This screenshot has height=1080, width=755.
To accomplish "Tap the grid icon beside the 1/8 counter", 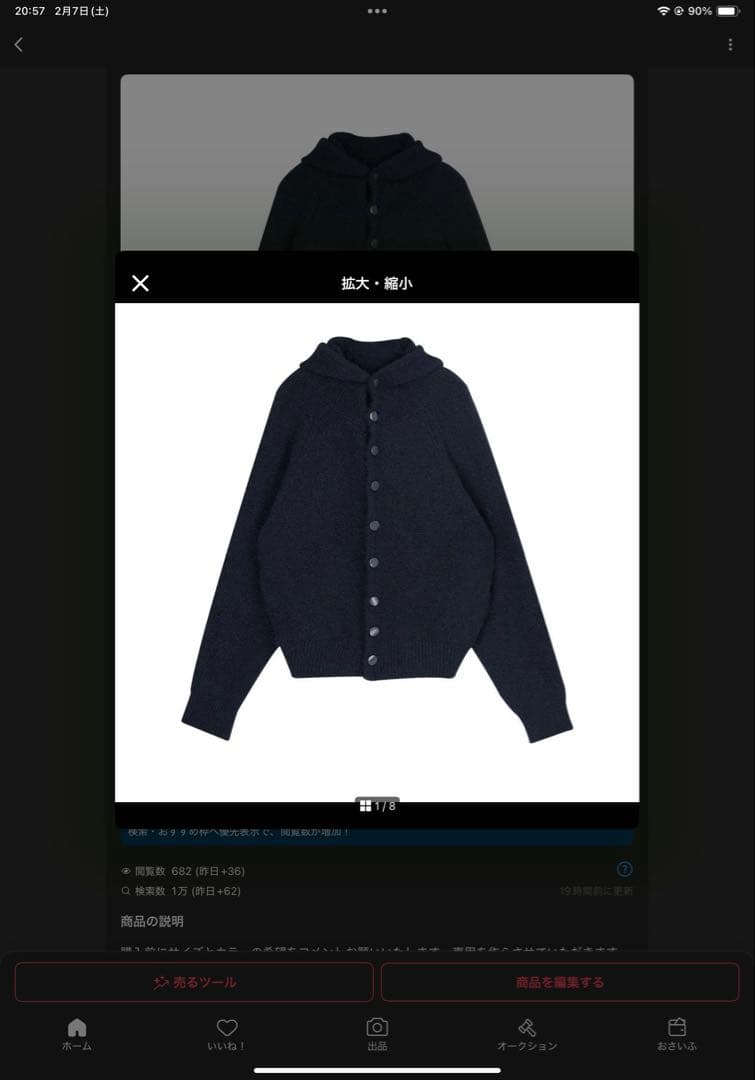I will click(364, 805).
